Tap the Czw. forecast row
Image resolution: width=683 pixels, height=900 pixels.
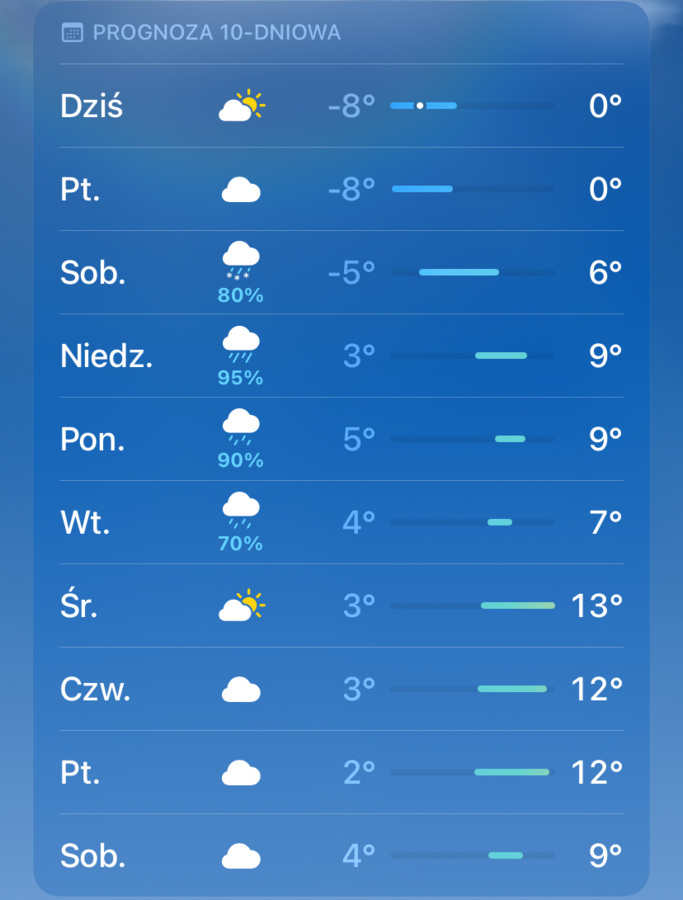pyautogui.click(x=341, y=689)
